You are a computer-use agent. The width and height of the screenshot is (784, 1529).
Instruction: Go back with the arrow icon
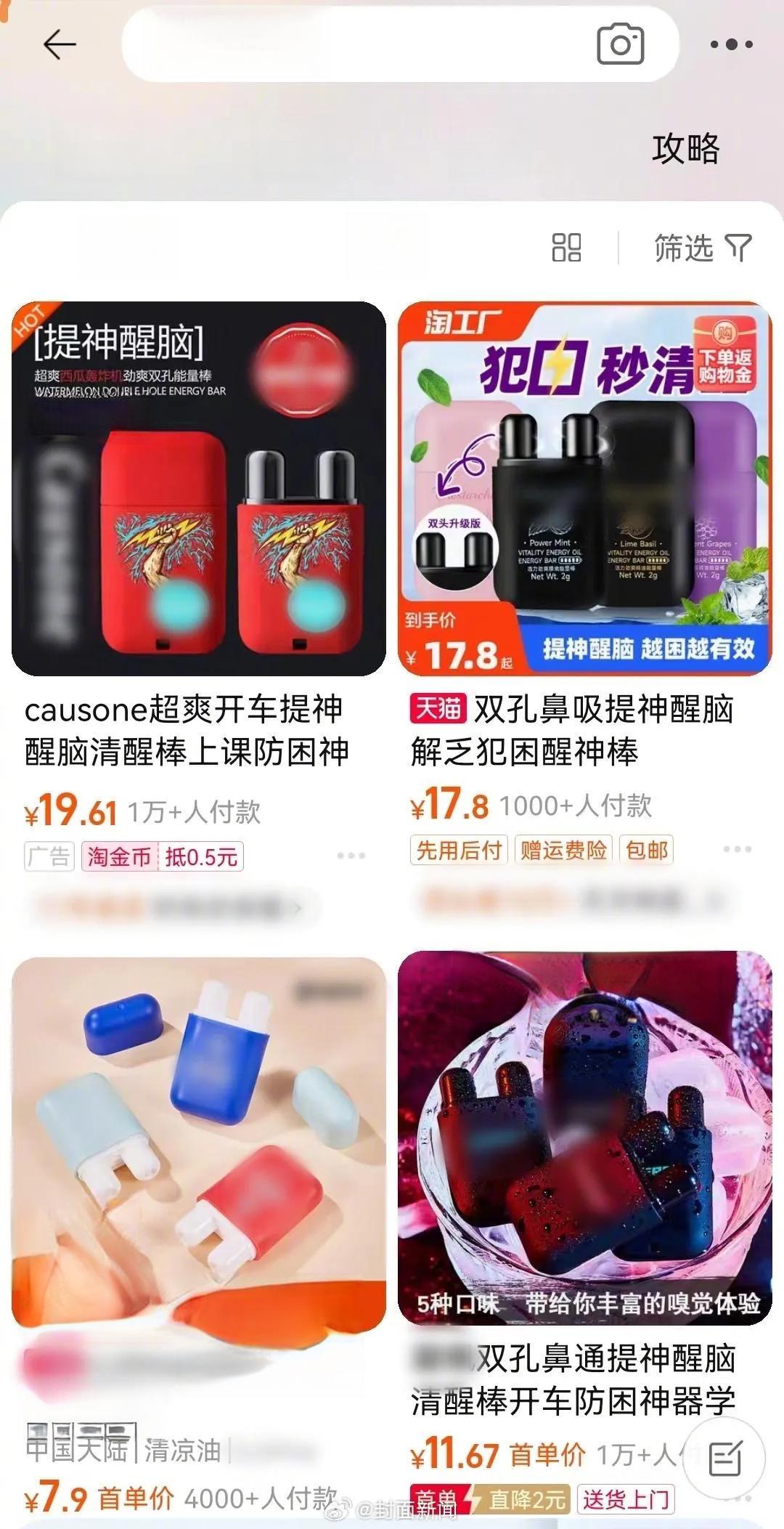tap(60, 45)
